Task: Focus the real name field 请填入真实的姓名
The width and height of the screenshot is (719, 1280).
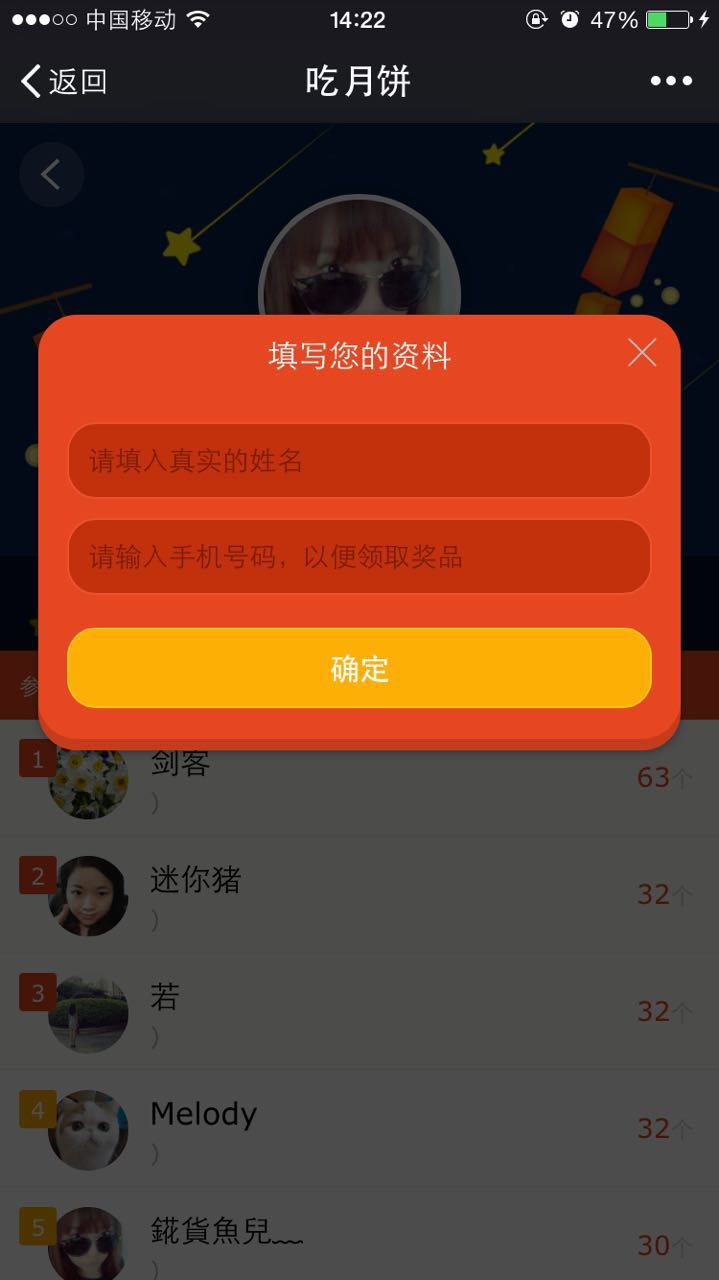Action: 359,461
